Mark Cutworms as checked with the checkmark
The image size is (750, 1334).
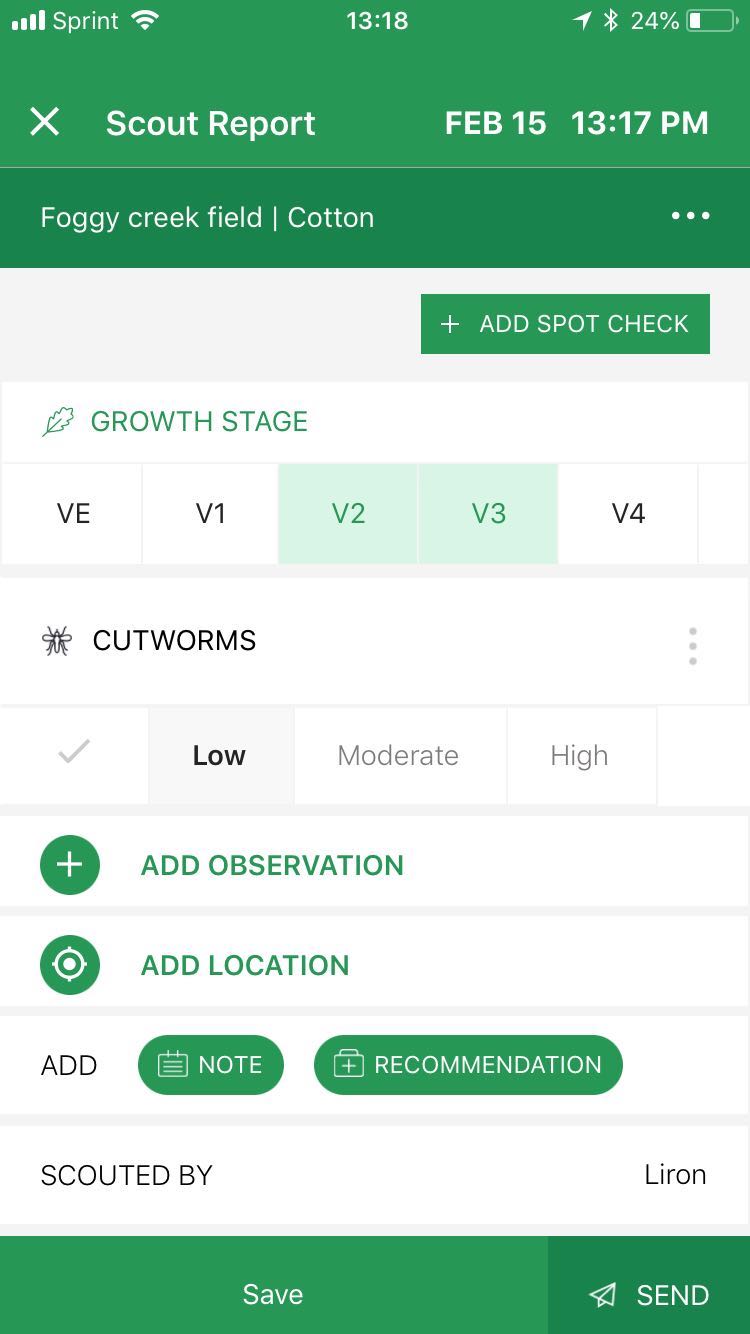(74, 755)
